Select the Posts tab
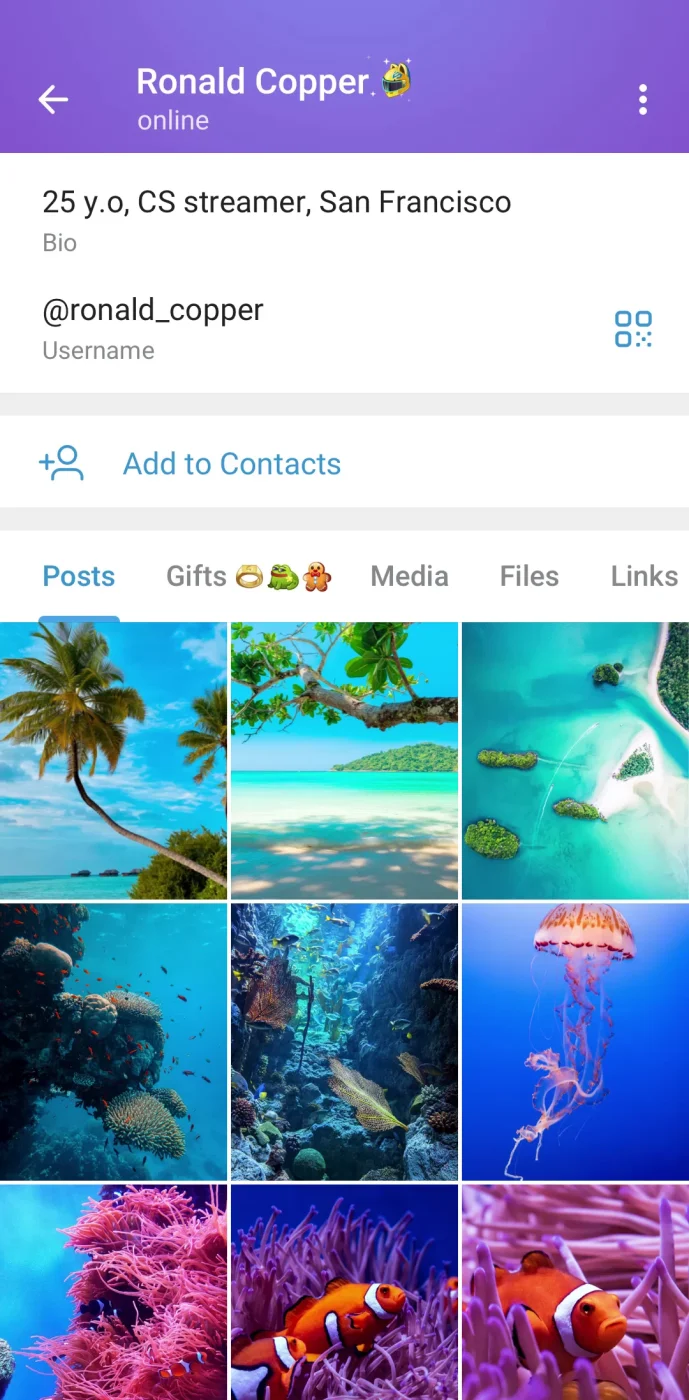The image size is (689, 1400). click(x=79, y=576)
